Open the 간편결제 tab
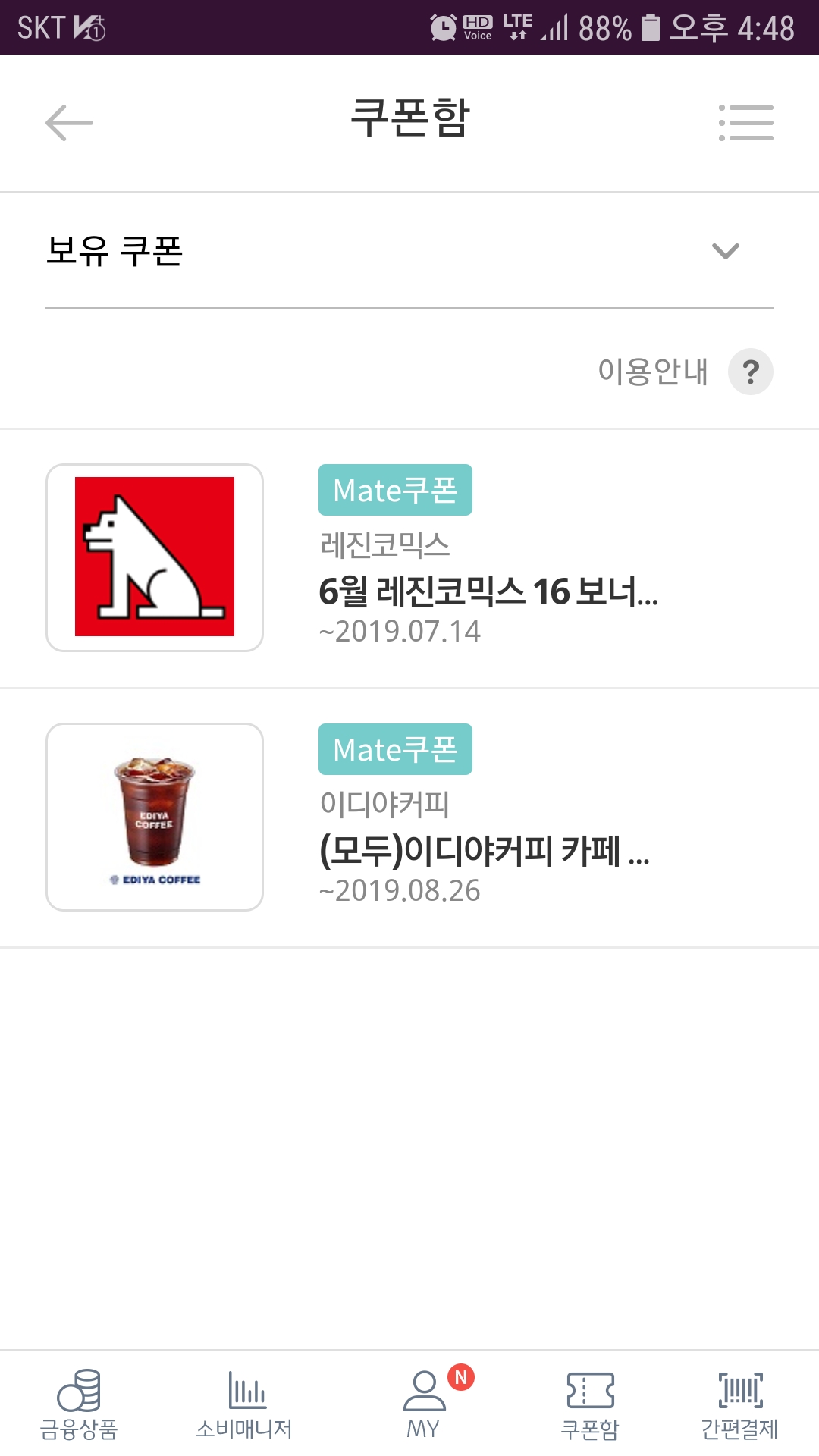Image resolution: width=819 pixels, height=1456 pixels. point(740,1404)
